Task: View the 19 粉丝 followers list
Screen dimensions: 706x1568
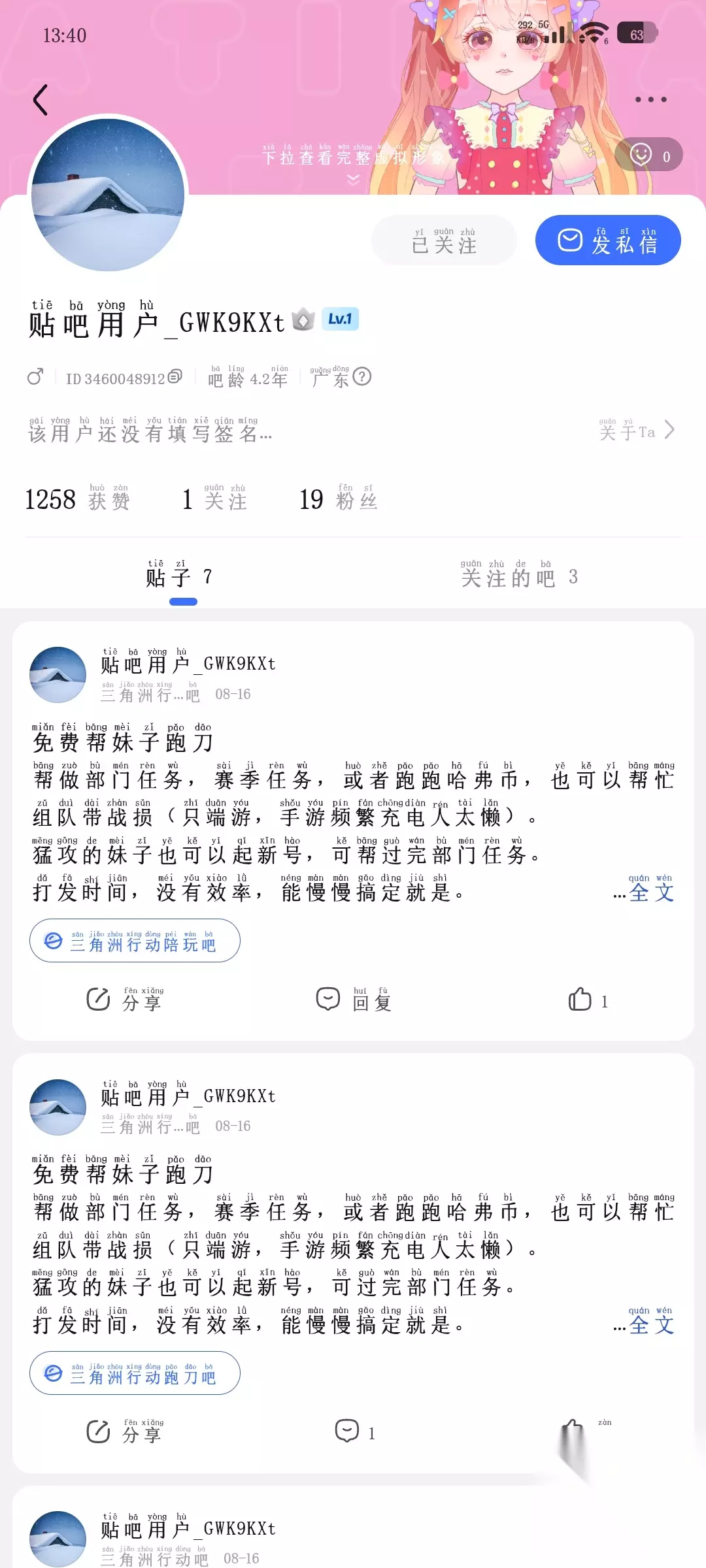Action: pyautogui.click(x=338, y=498)
